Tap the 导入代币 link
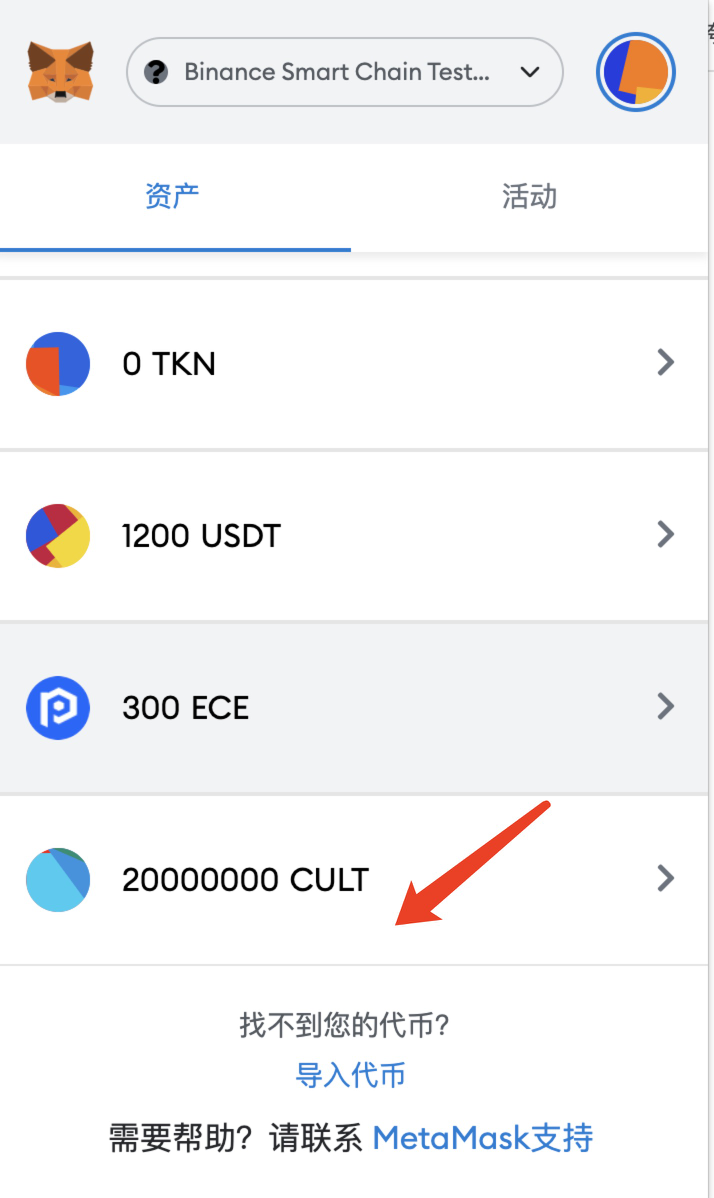Viewport: 714px width, 1198px height. pyautogui.click(x=351, y=1075)
